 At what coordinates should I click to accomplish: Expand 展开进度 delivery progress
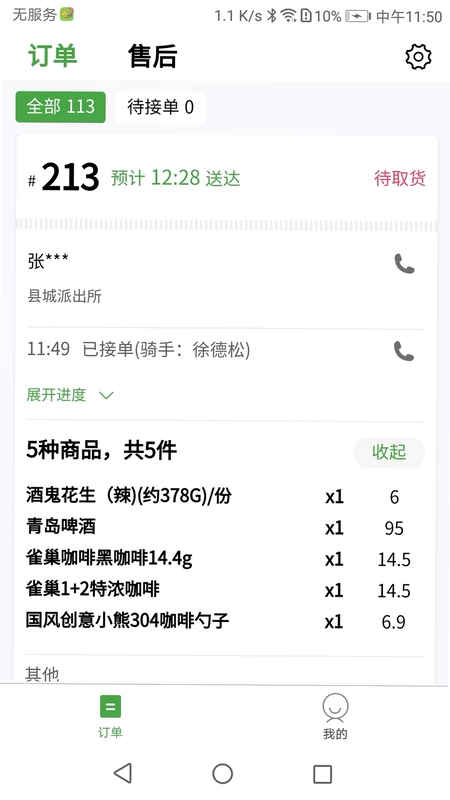[70, 395]
